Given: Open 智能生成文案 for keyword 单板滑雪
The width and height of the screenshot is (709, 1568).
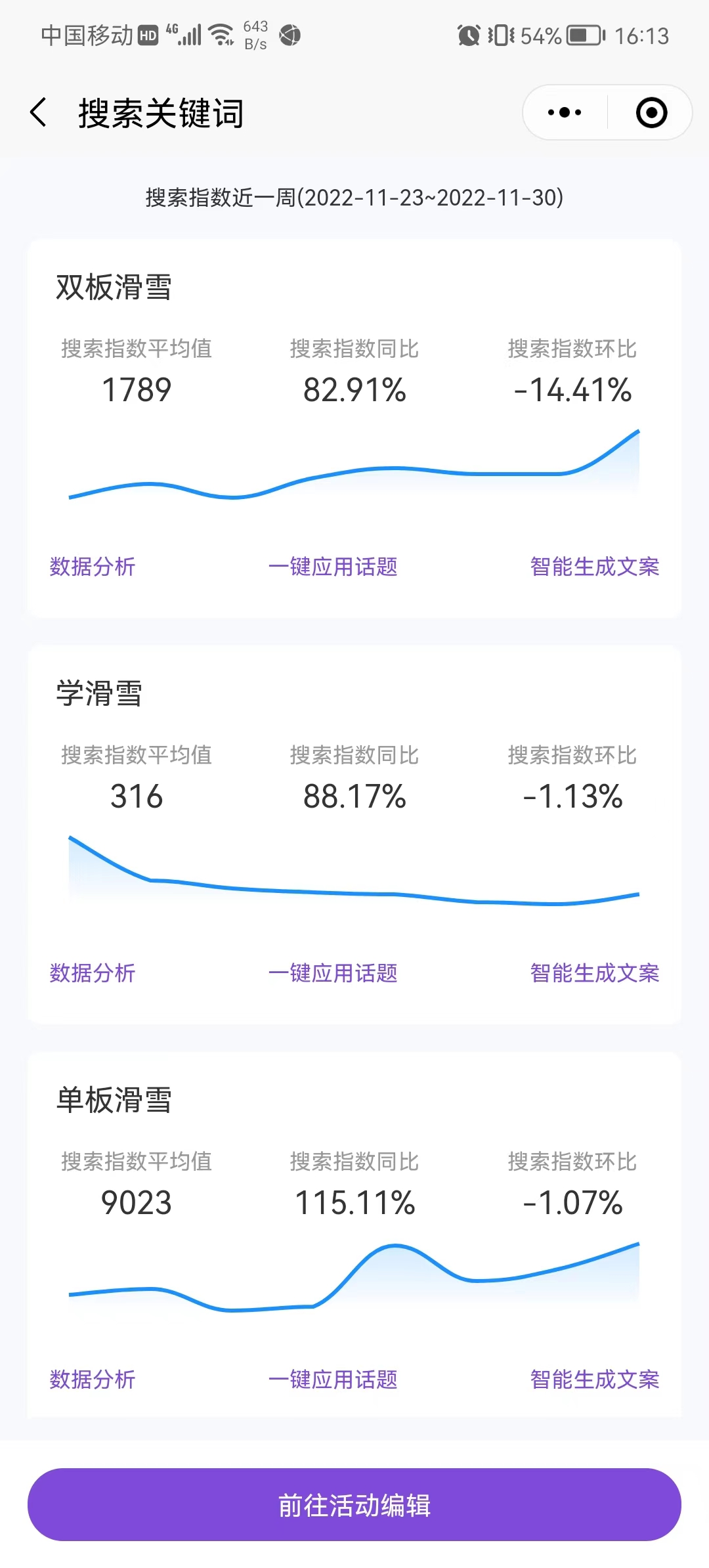Looking at the screenshot, I should (594, 1380).
